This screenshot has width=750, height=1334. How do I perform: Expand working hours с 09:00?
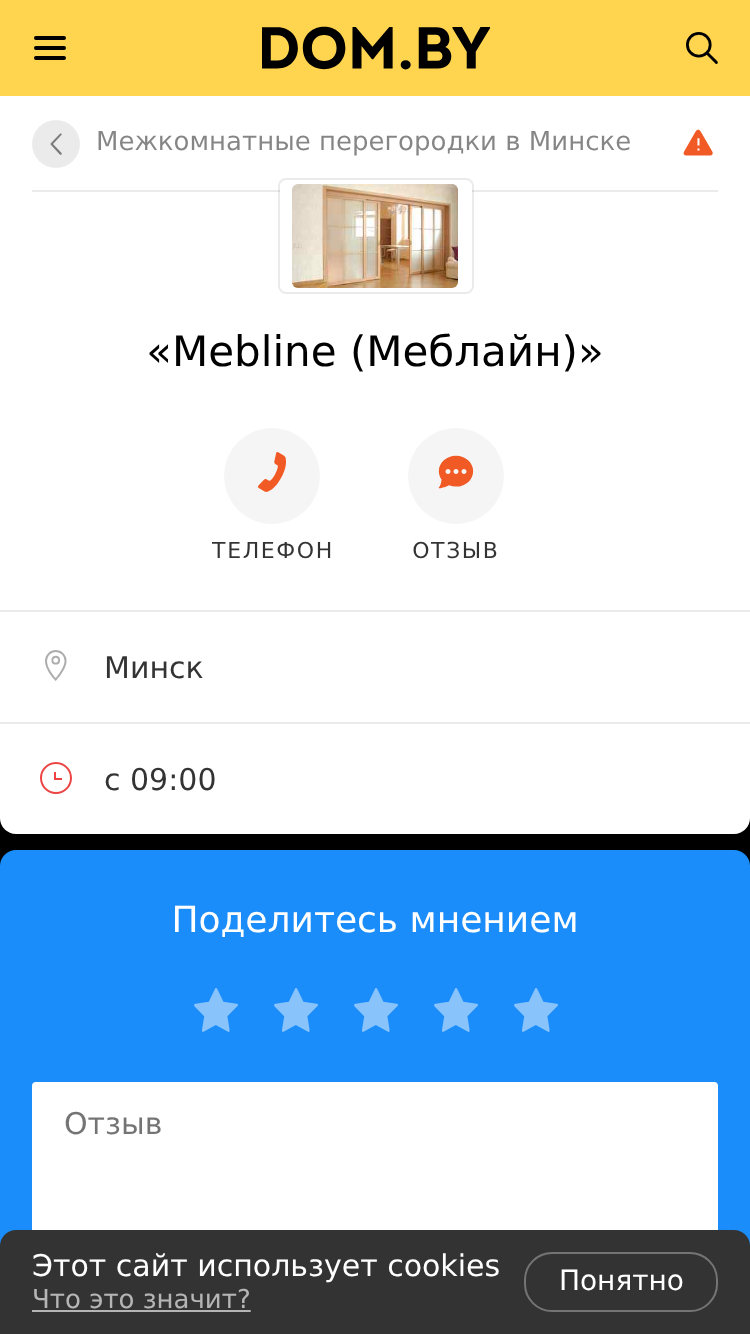375,779
